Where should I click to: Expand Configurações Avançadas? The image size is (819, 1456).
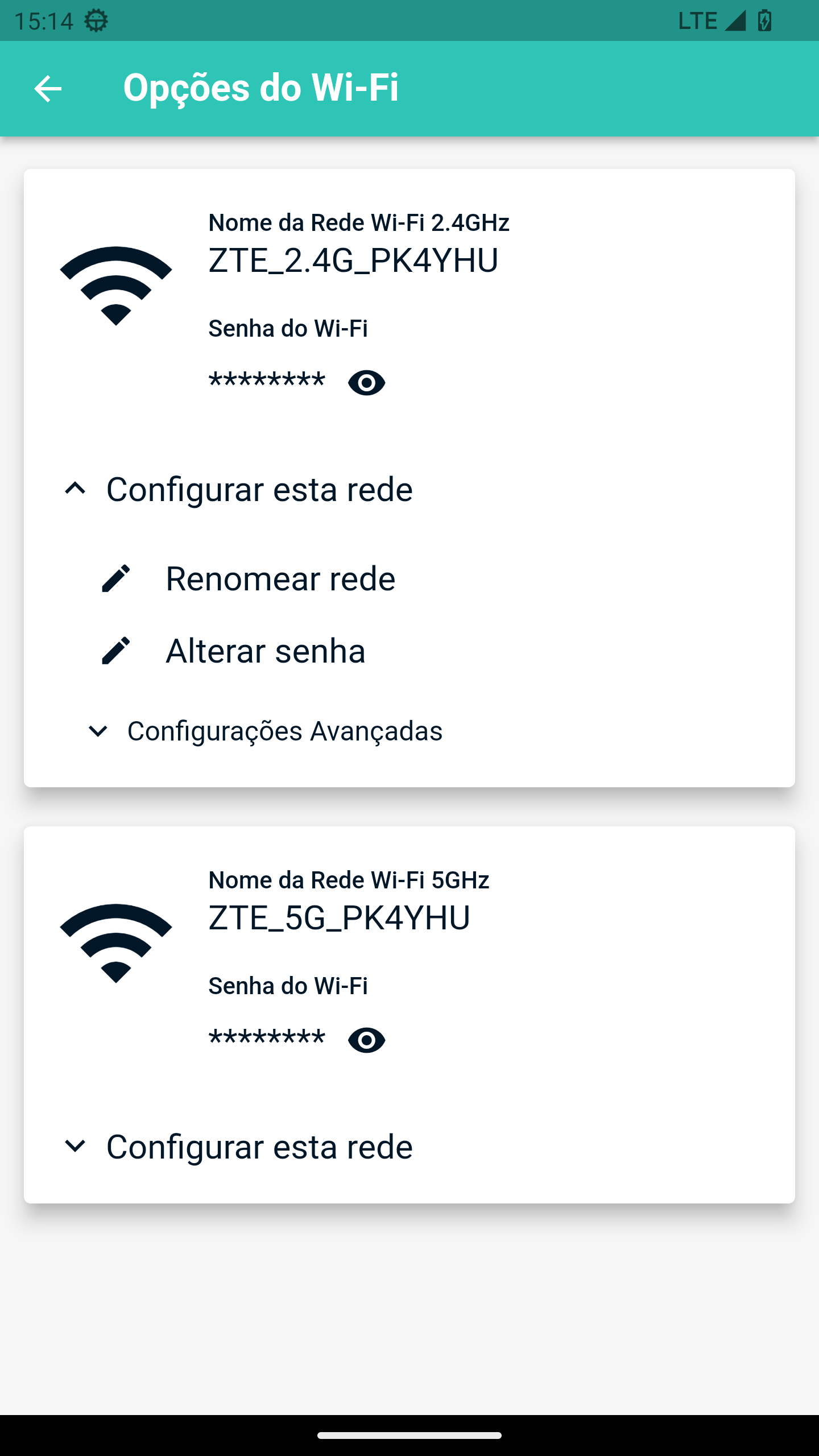(x=264, y=731)
